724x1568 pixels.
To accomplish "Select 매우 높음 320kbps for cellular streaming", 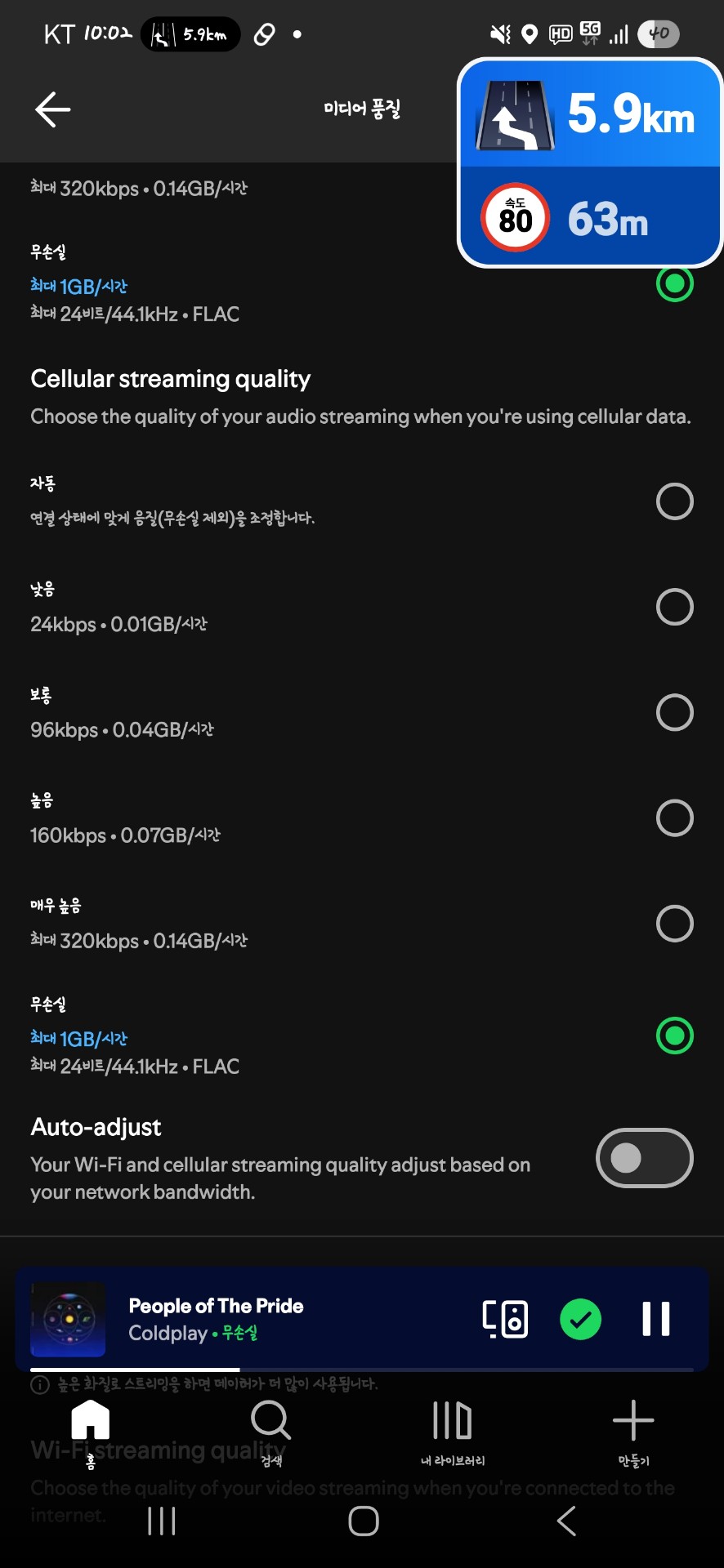I will (x=674, y=924).
